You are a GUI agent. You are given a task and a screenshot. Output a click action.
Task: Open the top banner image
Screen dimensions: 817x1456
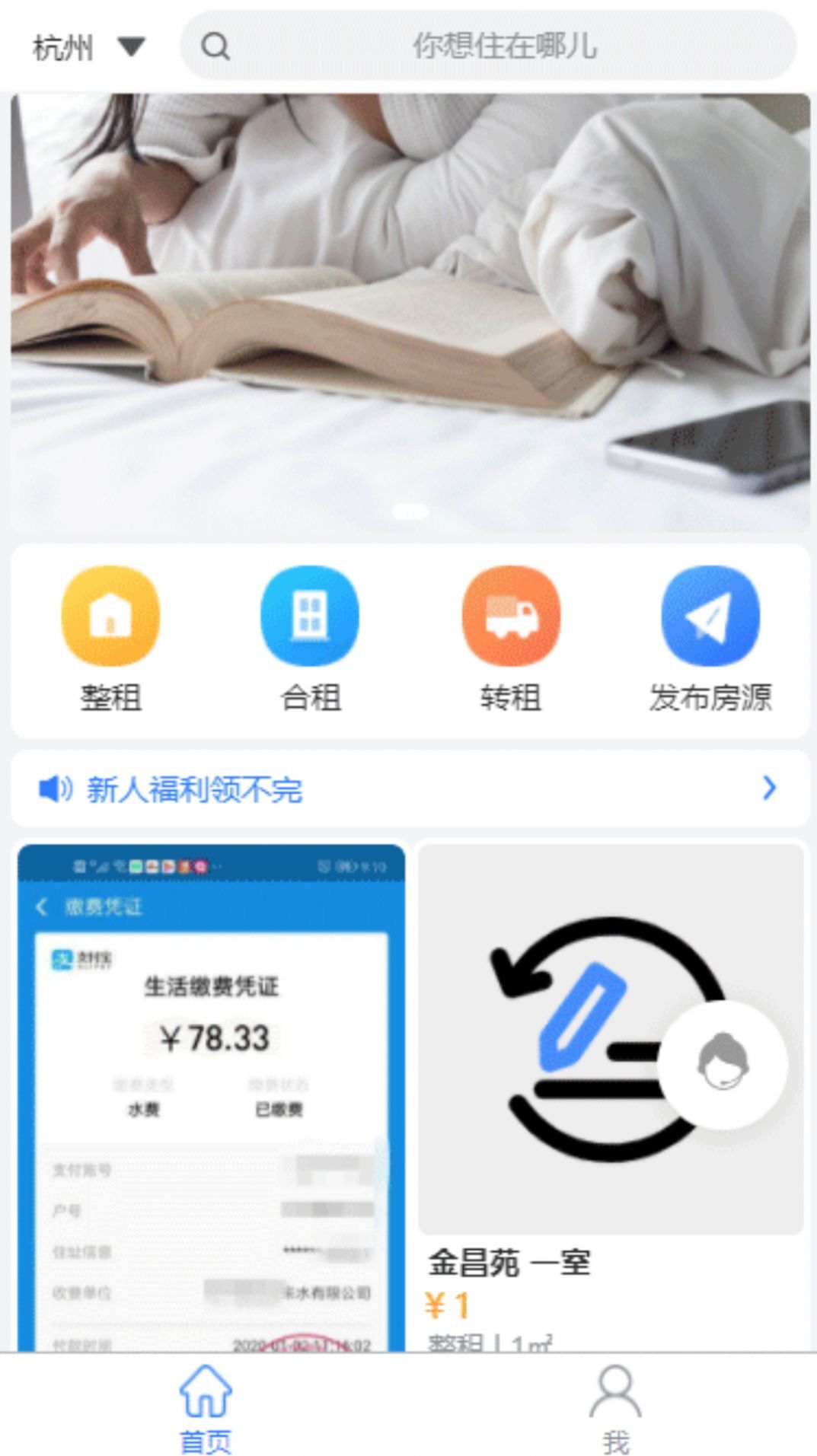click(x=410, y=312)
